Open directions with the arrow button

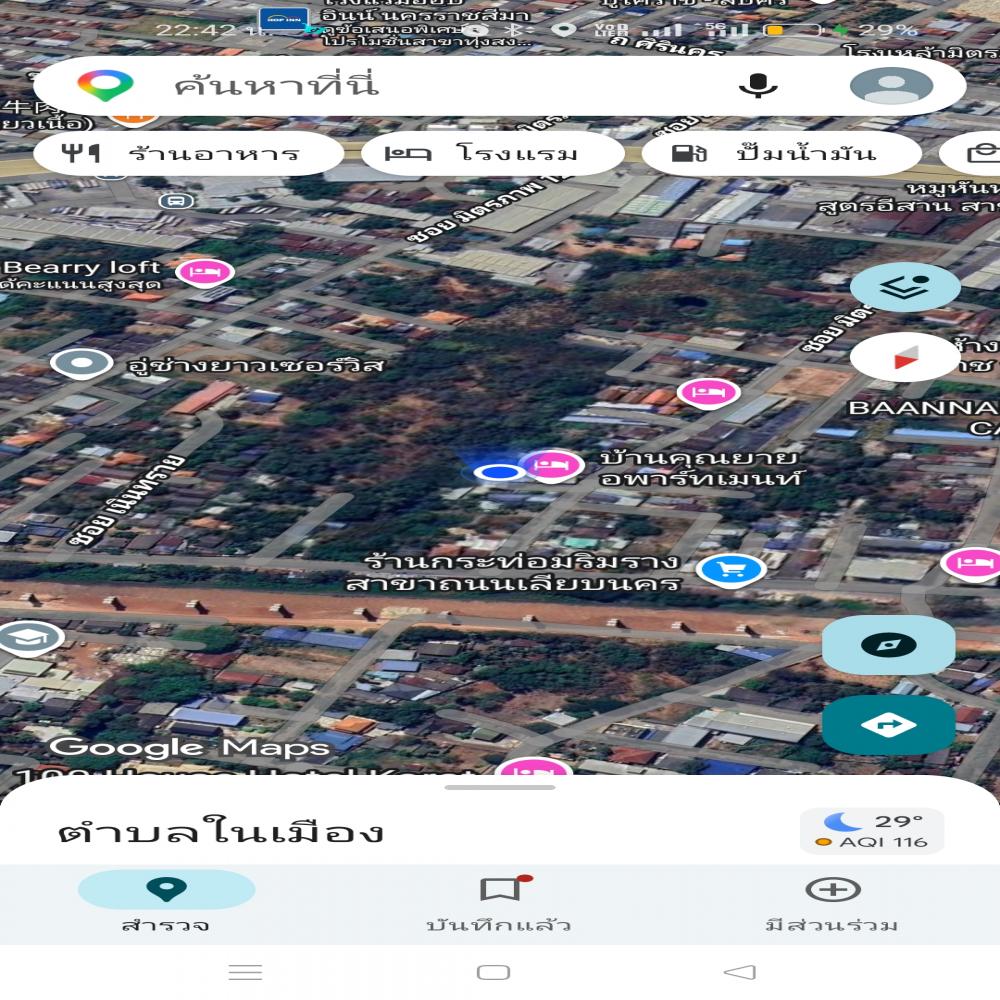pyautogui.click(x=888, y=725)
